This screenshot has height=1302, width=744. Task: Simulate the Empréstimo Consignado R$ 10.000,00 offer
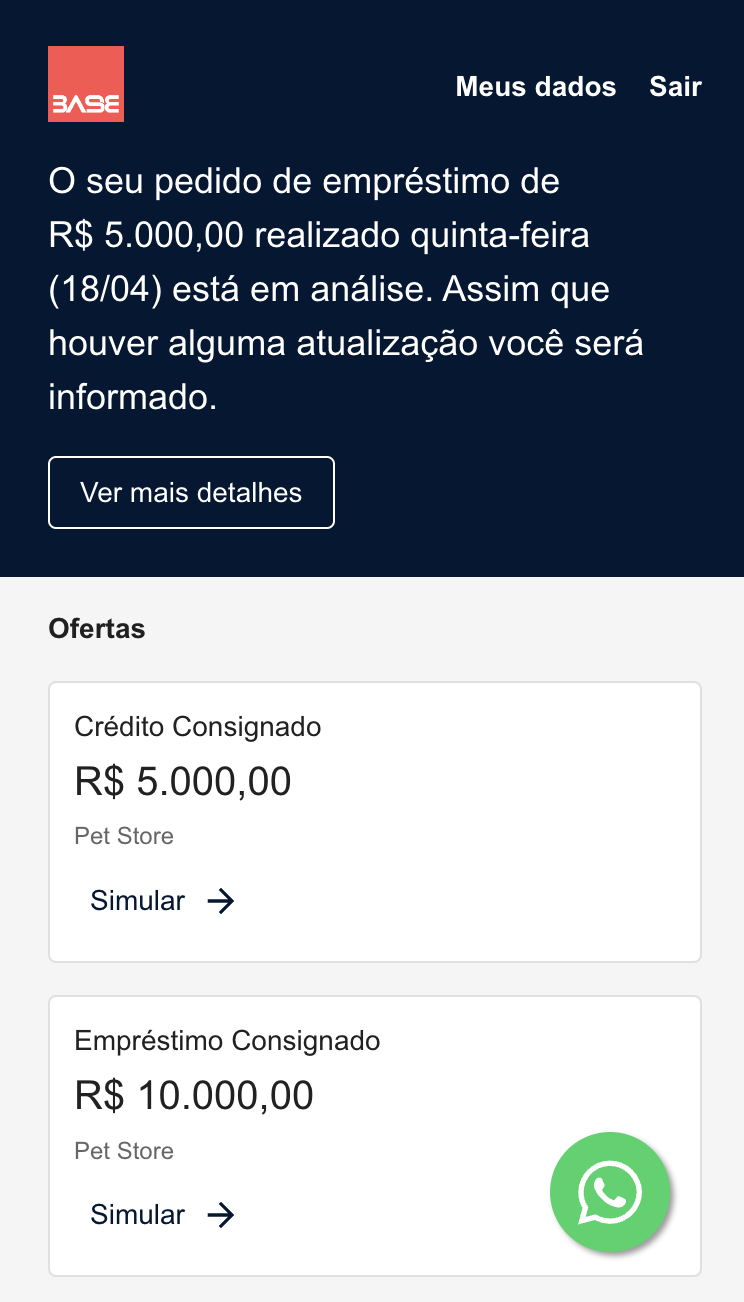(162, 1215)
